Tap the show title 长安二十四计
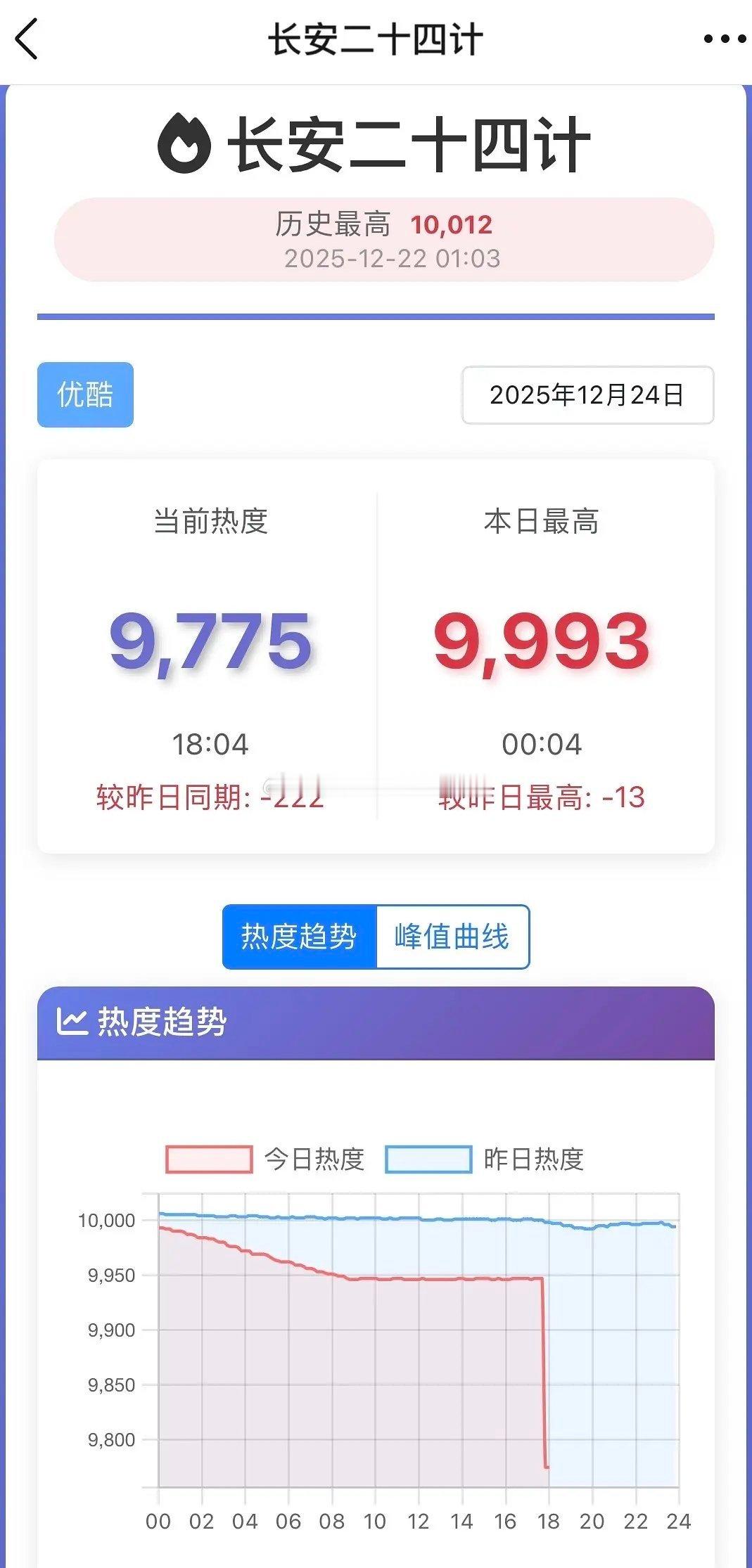752x1568 pixels. click(x=407, y=142)
